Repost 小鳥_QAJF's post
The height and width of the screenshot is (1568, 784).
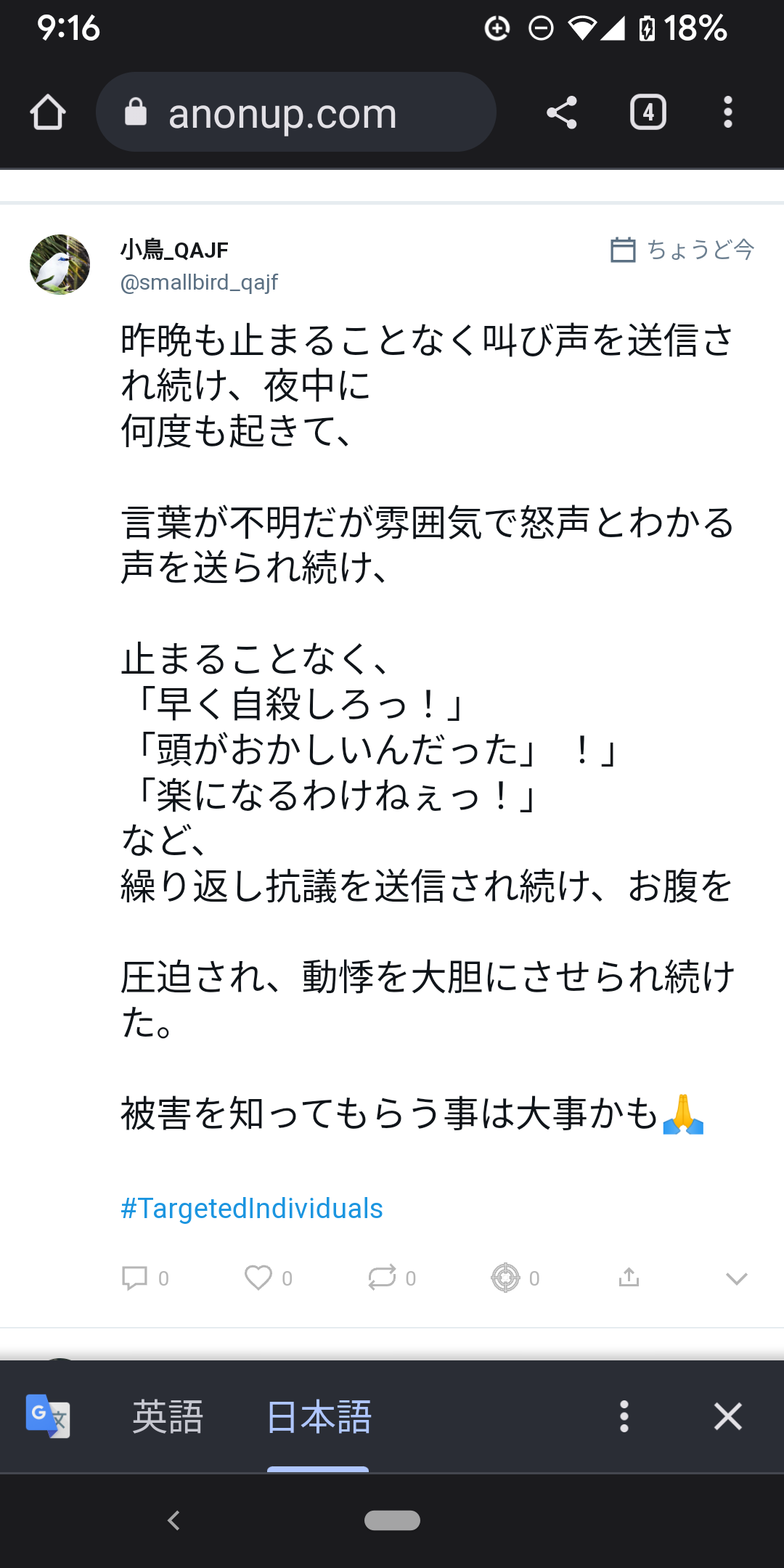pos(382,1278)
